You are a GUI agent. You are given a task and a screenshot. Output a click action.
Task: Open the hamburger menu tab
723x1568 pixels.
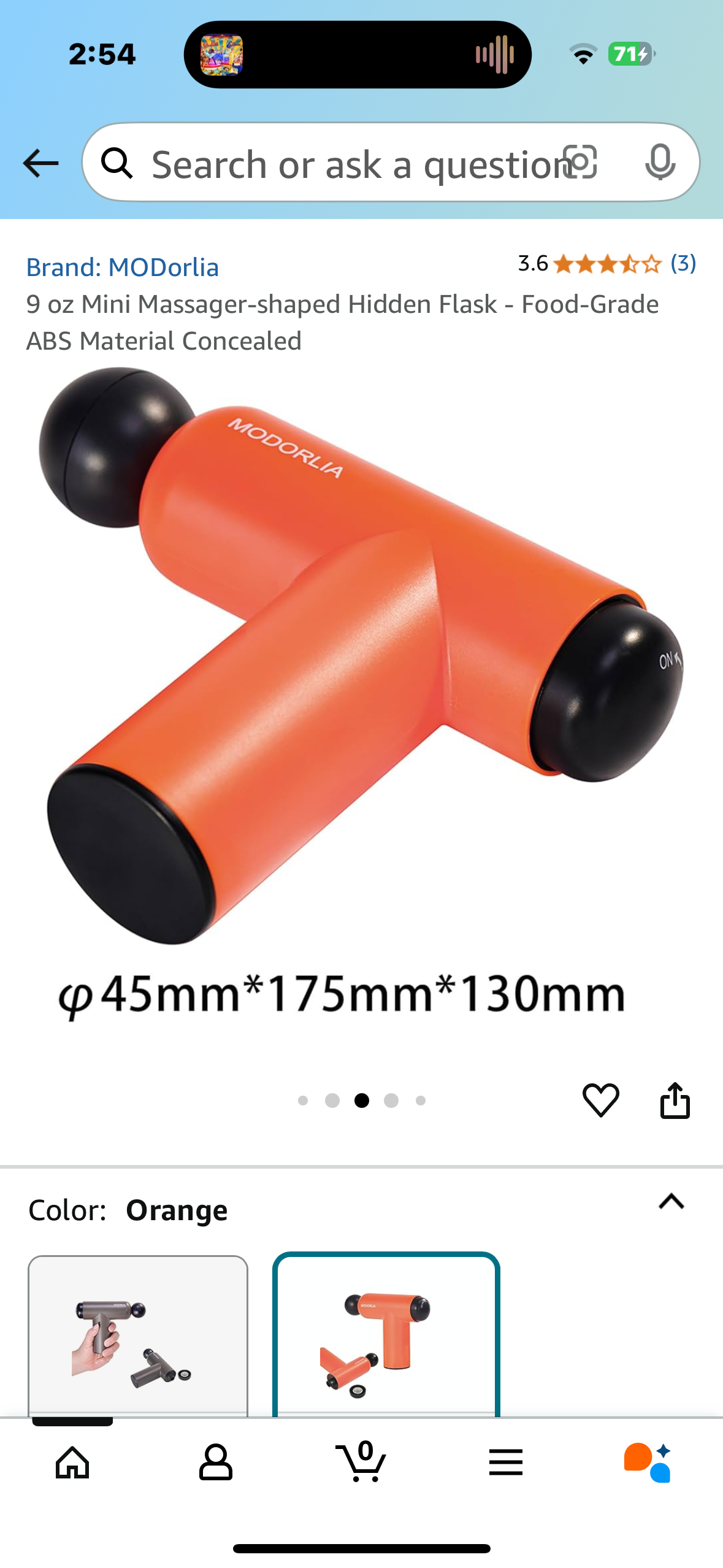(506, 1462)
